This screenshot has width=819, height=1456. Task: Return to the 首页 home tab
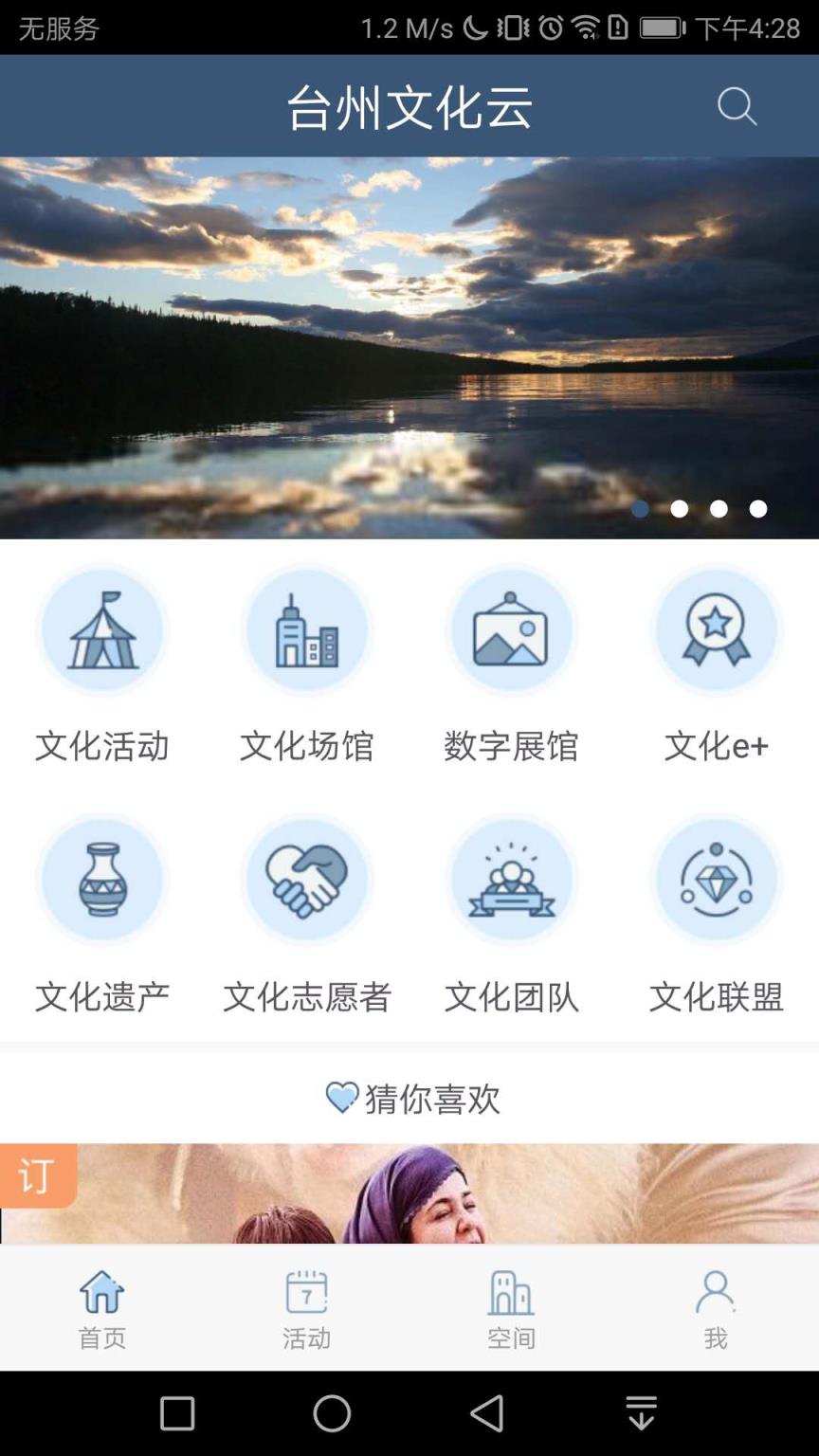pos(101,1308)
